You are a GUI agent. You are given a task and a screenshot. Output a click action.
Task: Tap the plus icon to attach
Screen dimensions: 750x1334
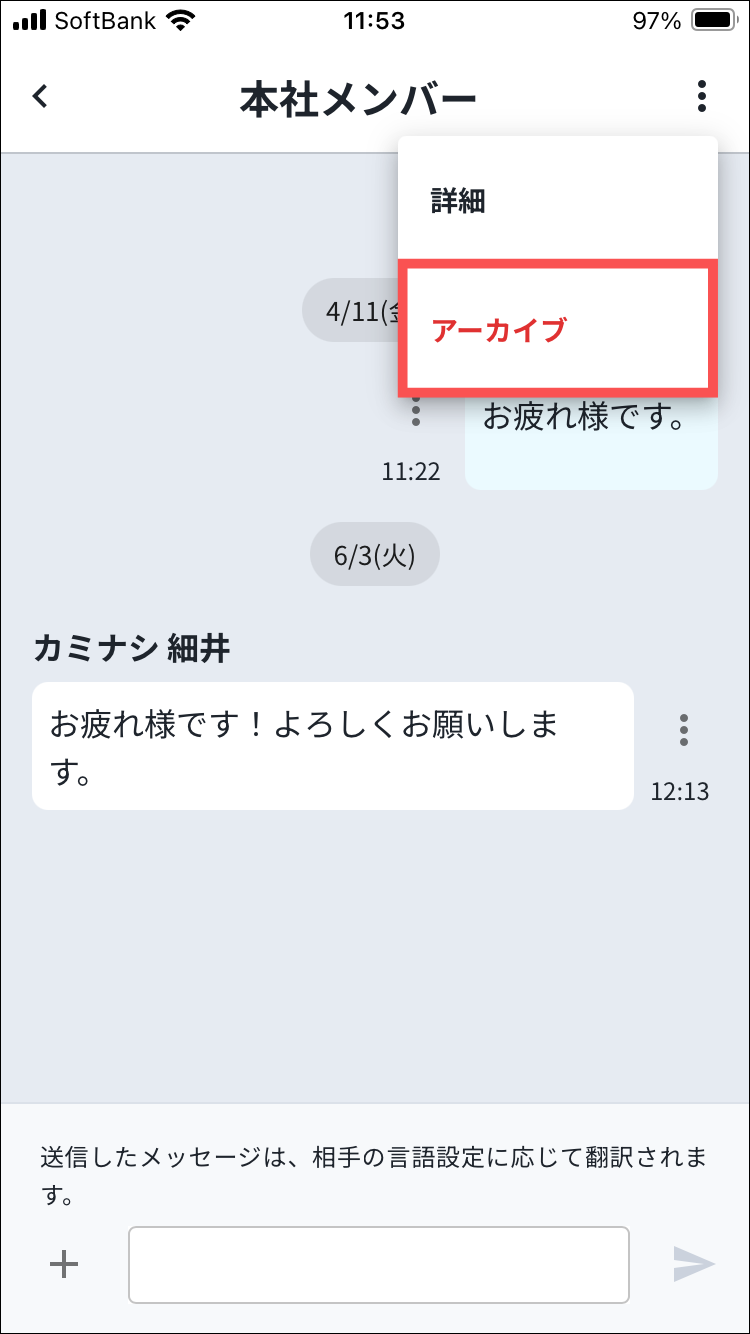coord(64,1264)
